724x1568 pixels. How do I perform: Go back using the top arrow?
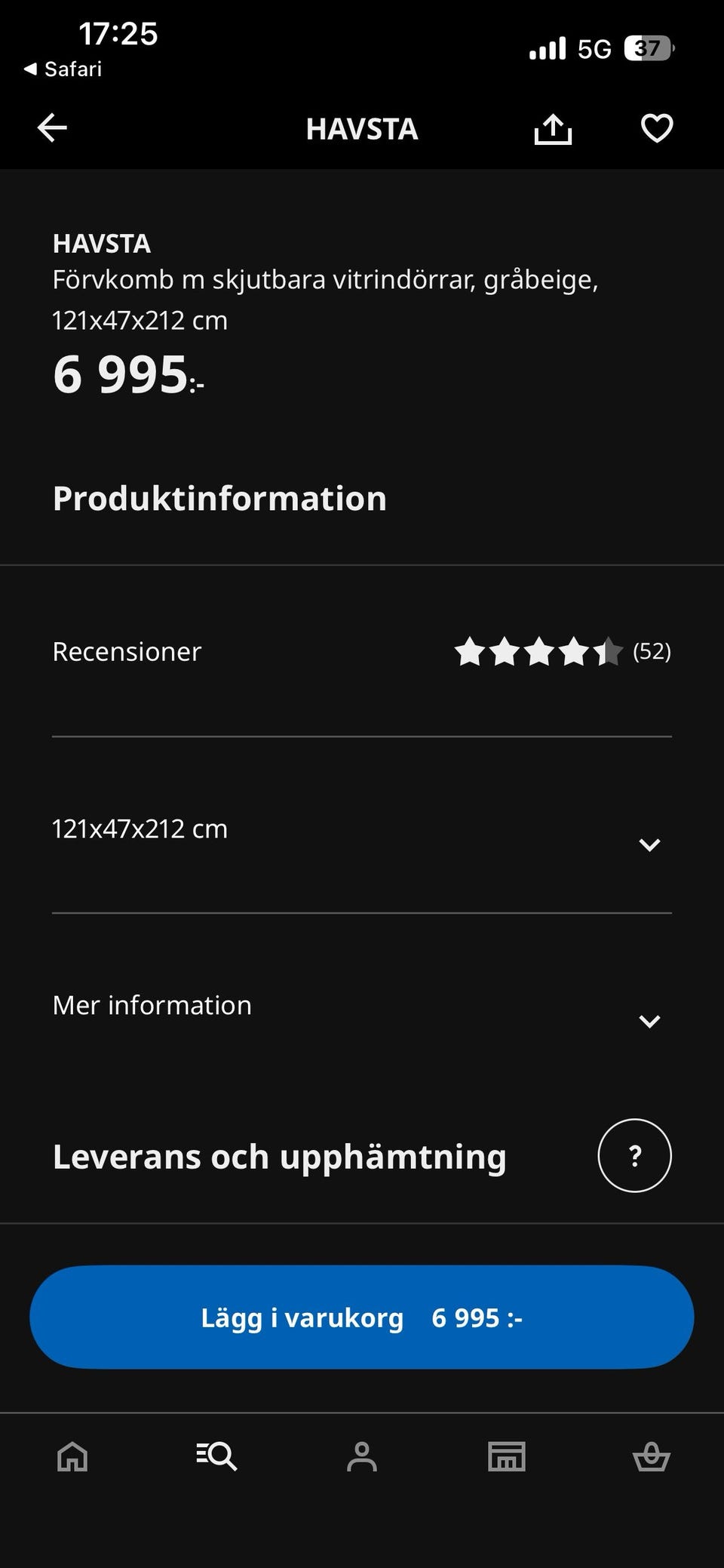(x=52, y=128)
